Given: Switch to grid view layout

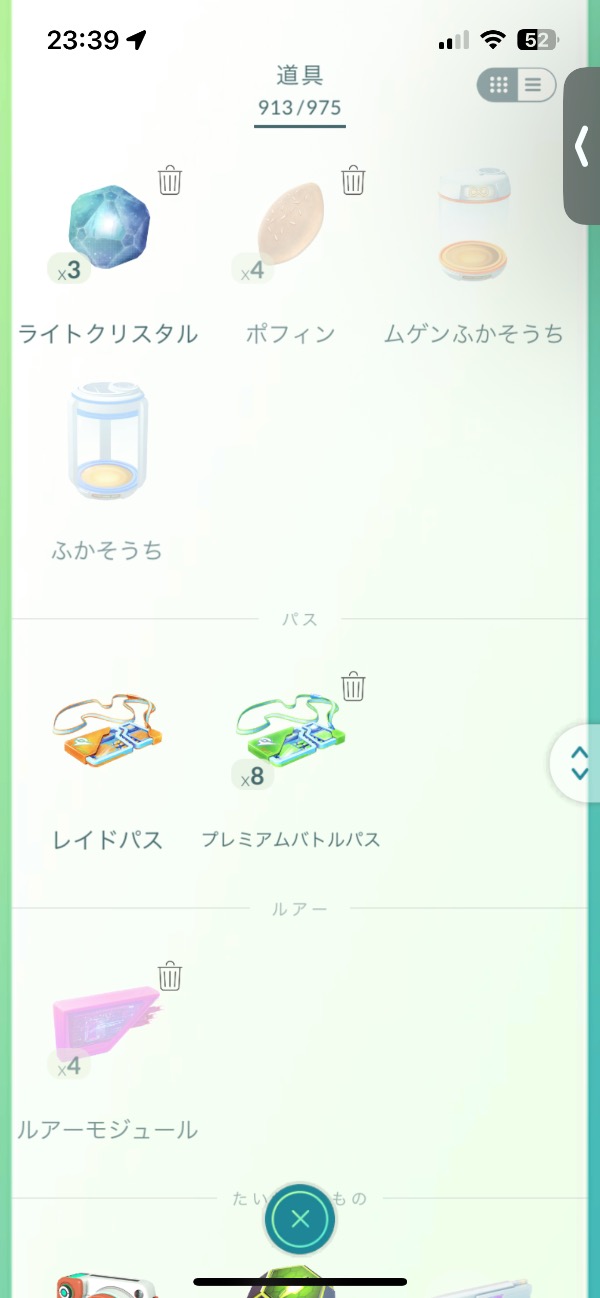Looking at the screenshot, I should tap(499, 85).
